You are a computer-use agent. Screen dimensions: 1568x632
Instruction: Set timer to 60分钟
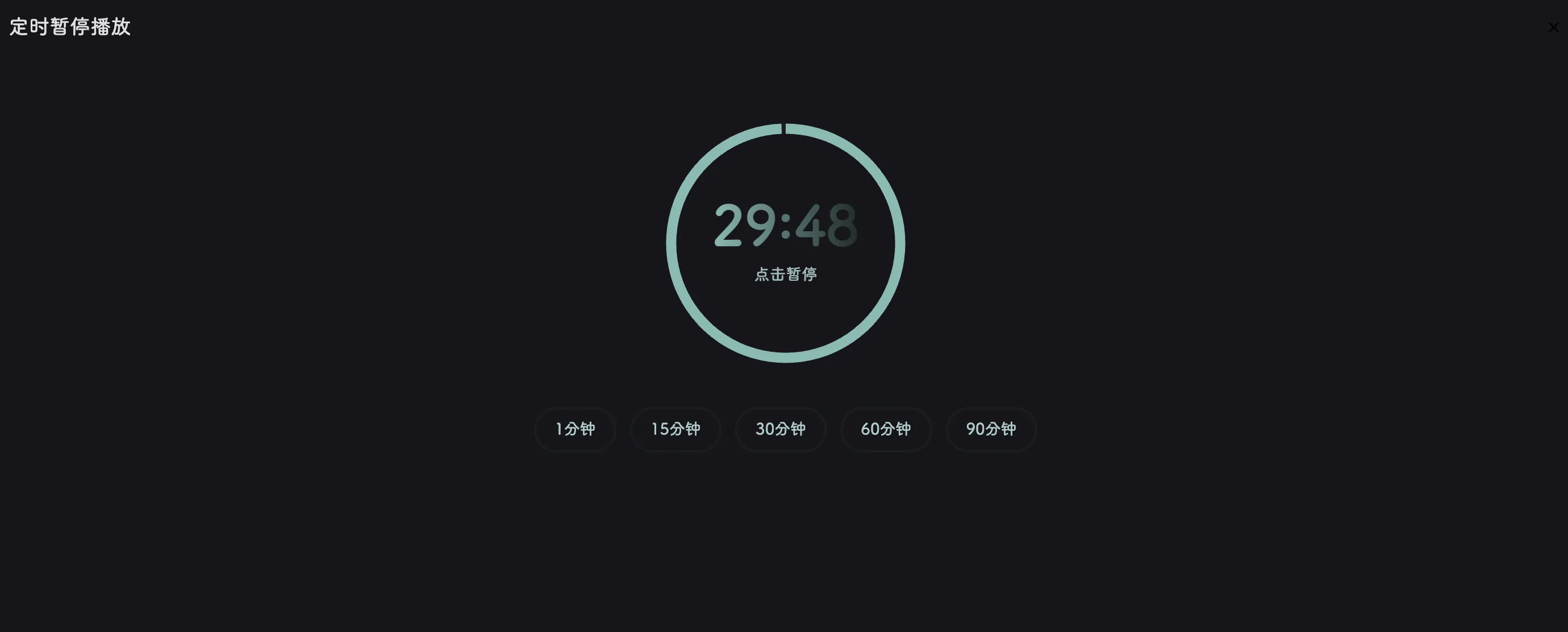pos(886,429)
